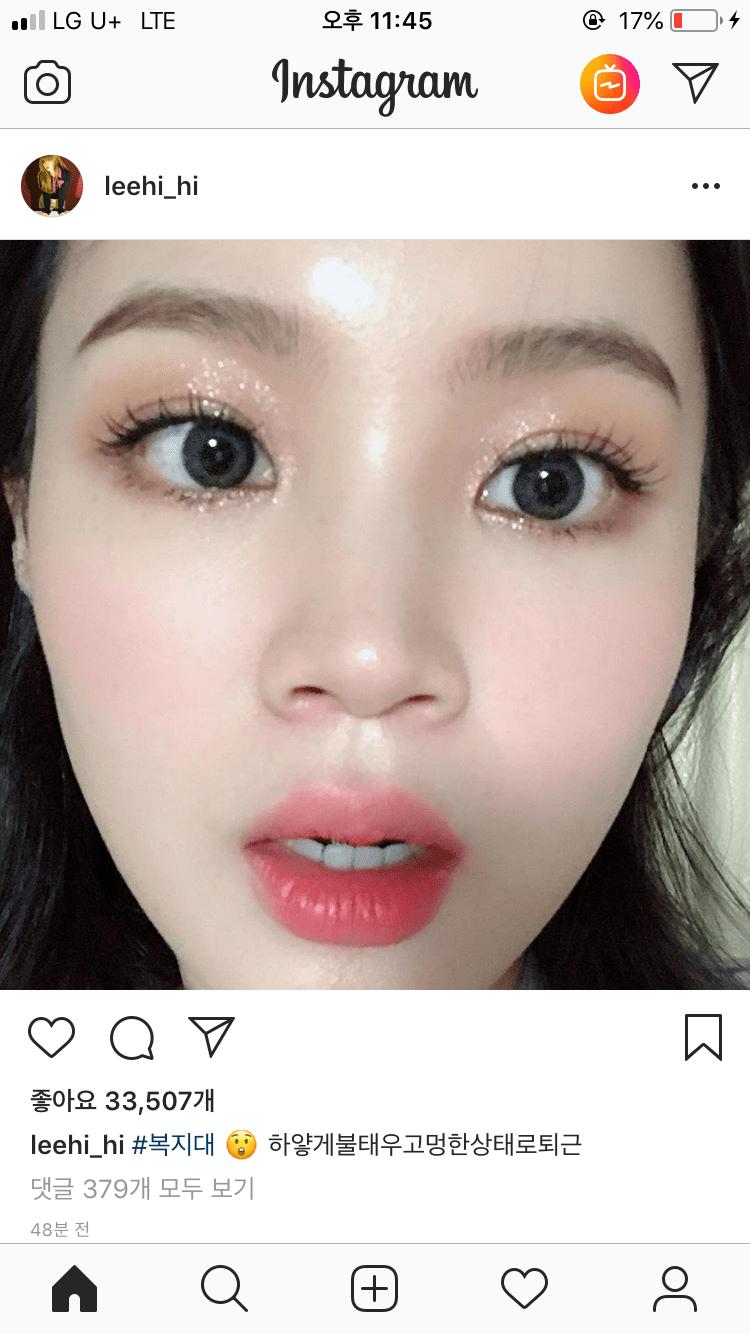Open the post's three-dot options menu
The height and width of the screenshot is (1334, 750).
point(705,186)
